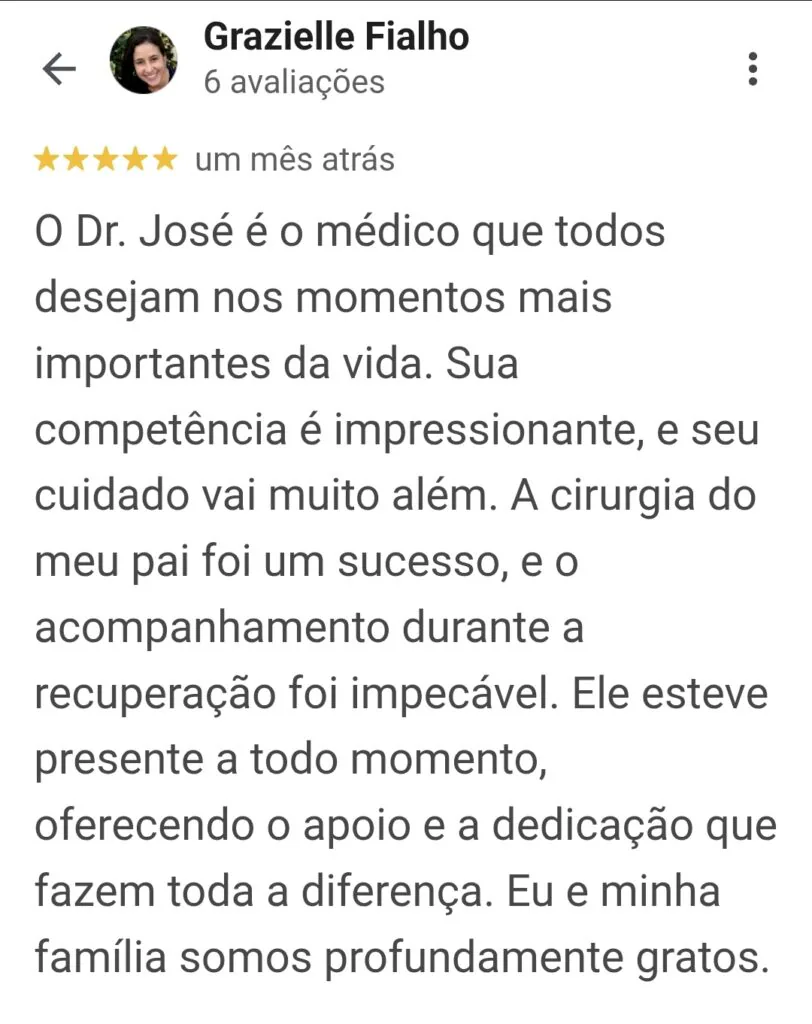Open the three-dot overflow menu
812x1024 pixels.
pyautogui.click(x=752, y=68)
